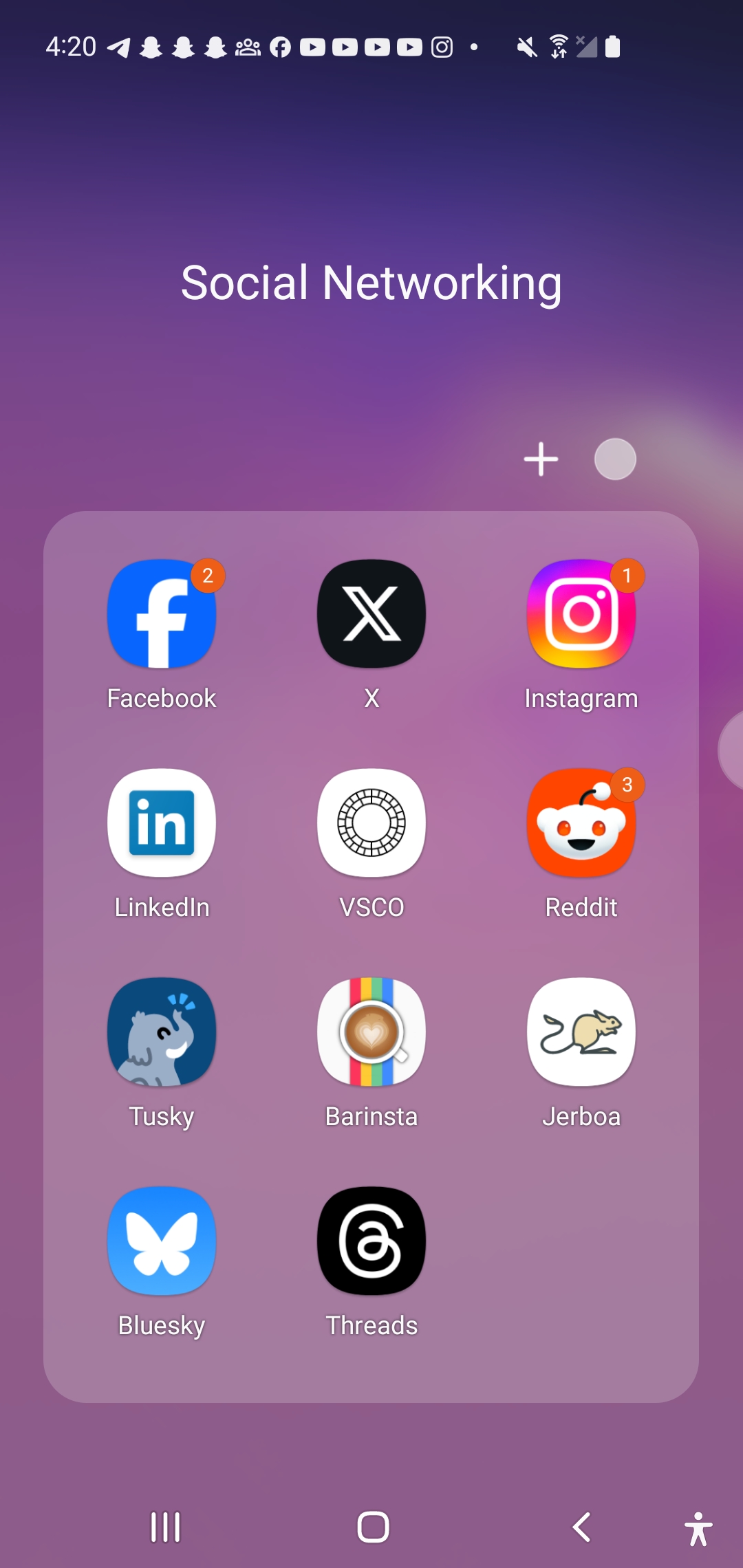Viewport: 743px width, 1568px height.
Task: Launch the Jerboa app
Action: click(581, 1032)
